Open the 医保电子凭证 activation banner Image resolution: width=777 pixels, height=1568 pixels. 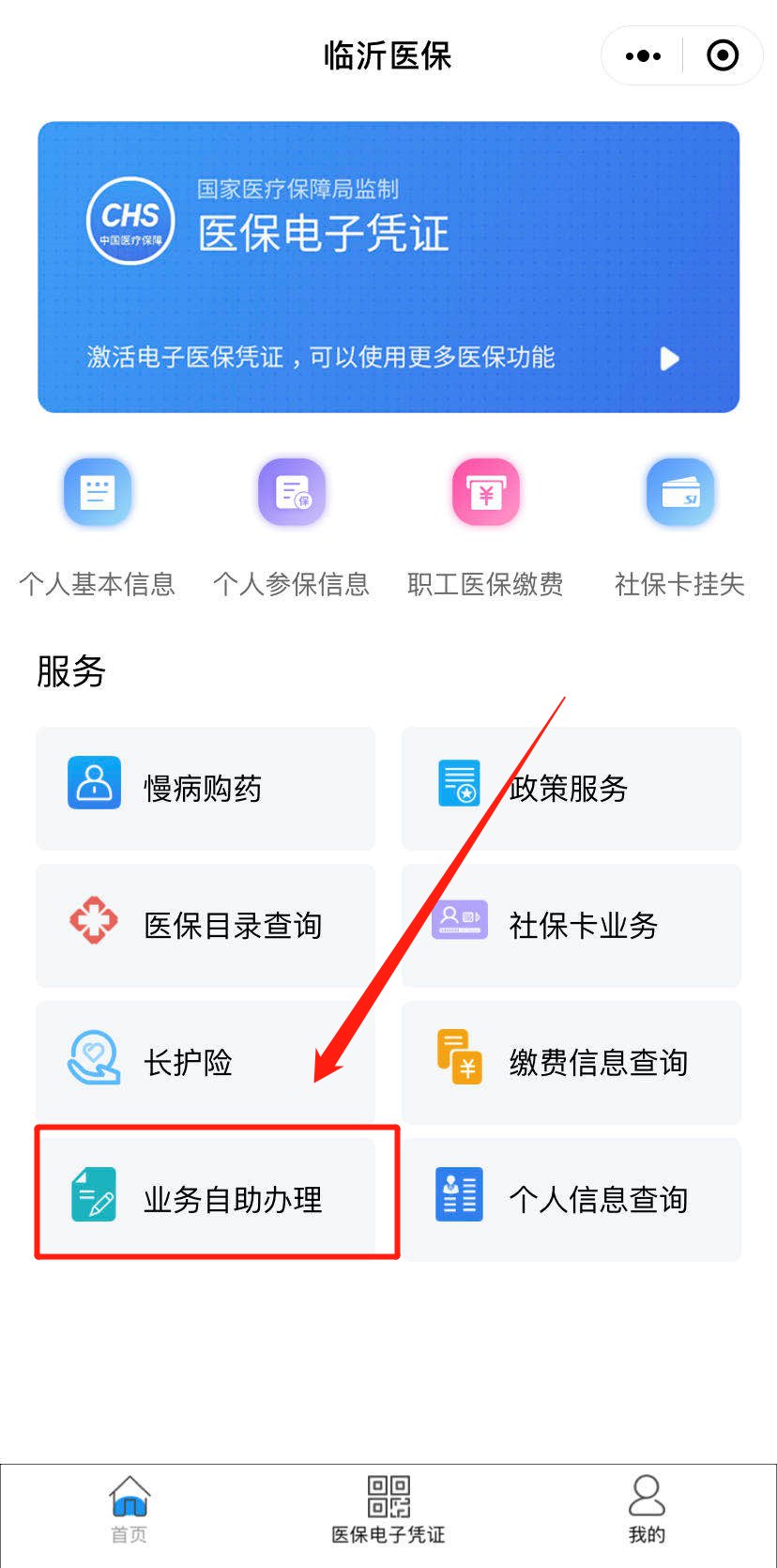coord(388,267)
